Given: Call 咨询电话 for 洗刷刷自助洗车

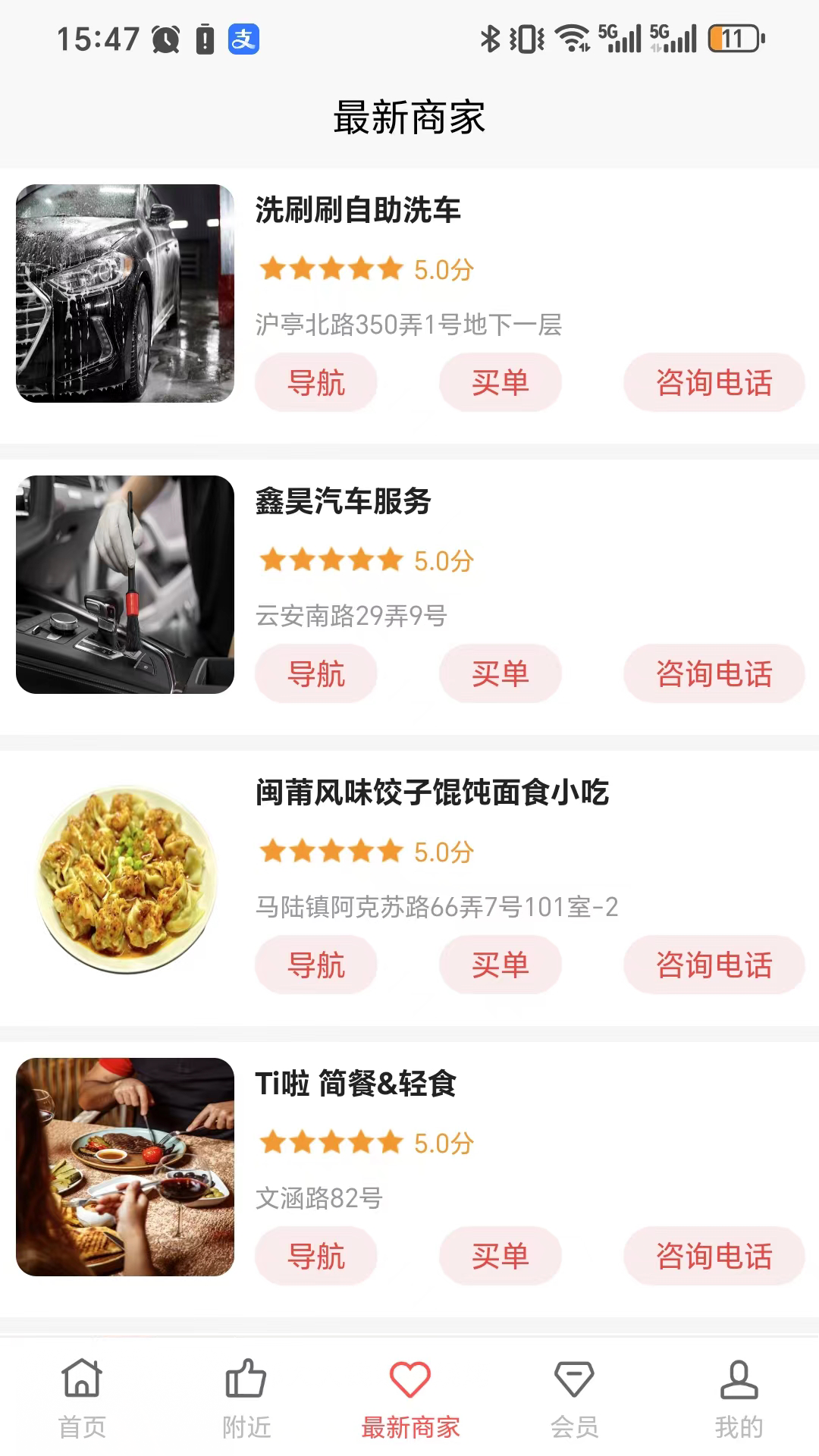Looking at the screenshot, I should pyautogui.click(x=714, y=383).
